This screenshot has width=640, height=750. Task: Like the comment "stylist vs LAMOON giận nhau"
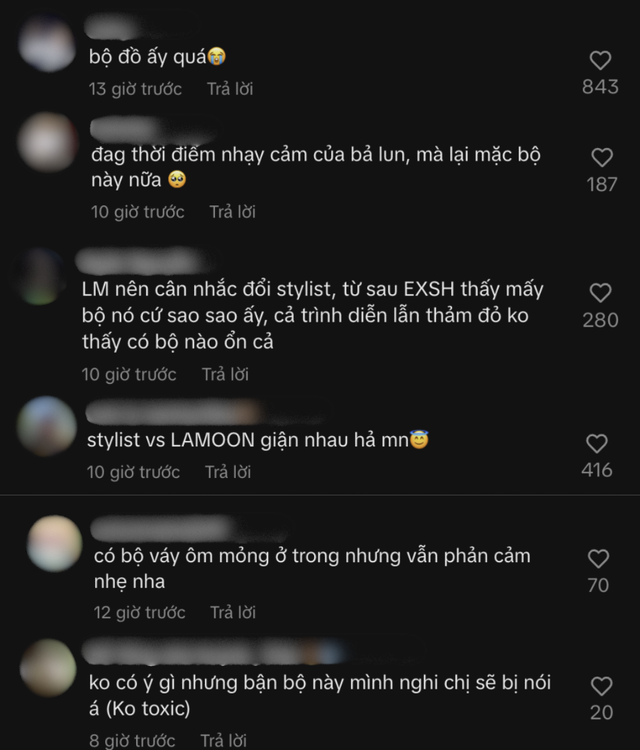click(x=597, y=443)
